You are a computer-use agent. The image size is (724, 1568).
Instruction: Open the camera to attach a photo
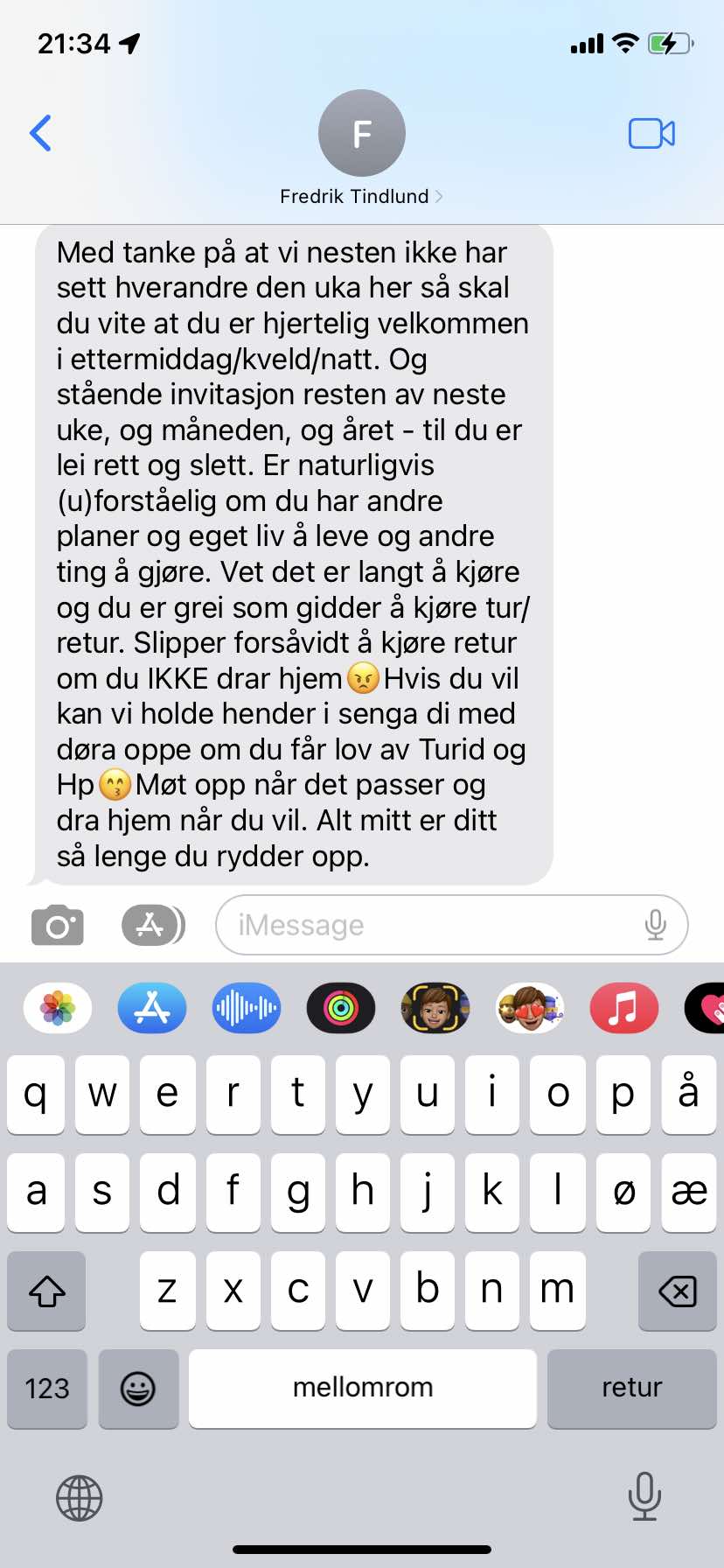pos(58,925)
